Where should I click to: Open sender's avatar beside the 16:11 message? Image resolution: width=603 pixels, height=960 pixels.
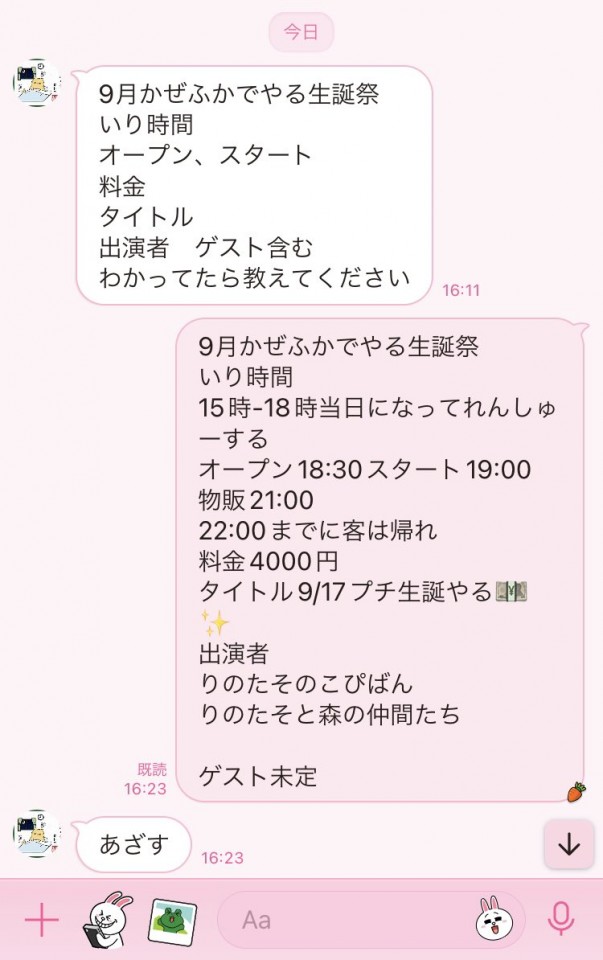(38, 83)
